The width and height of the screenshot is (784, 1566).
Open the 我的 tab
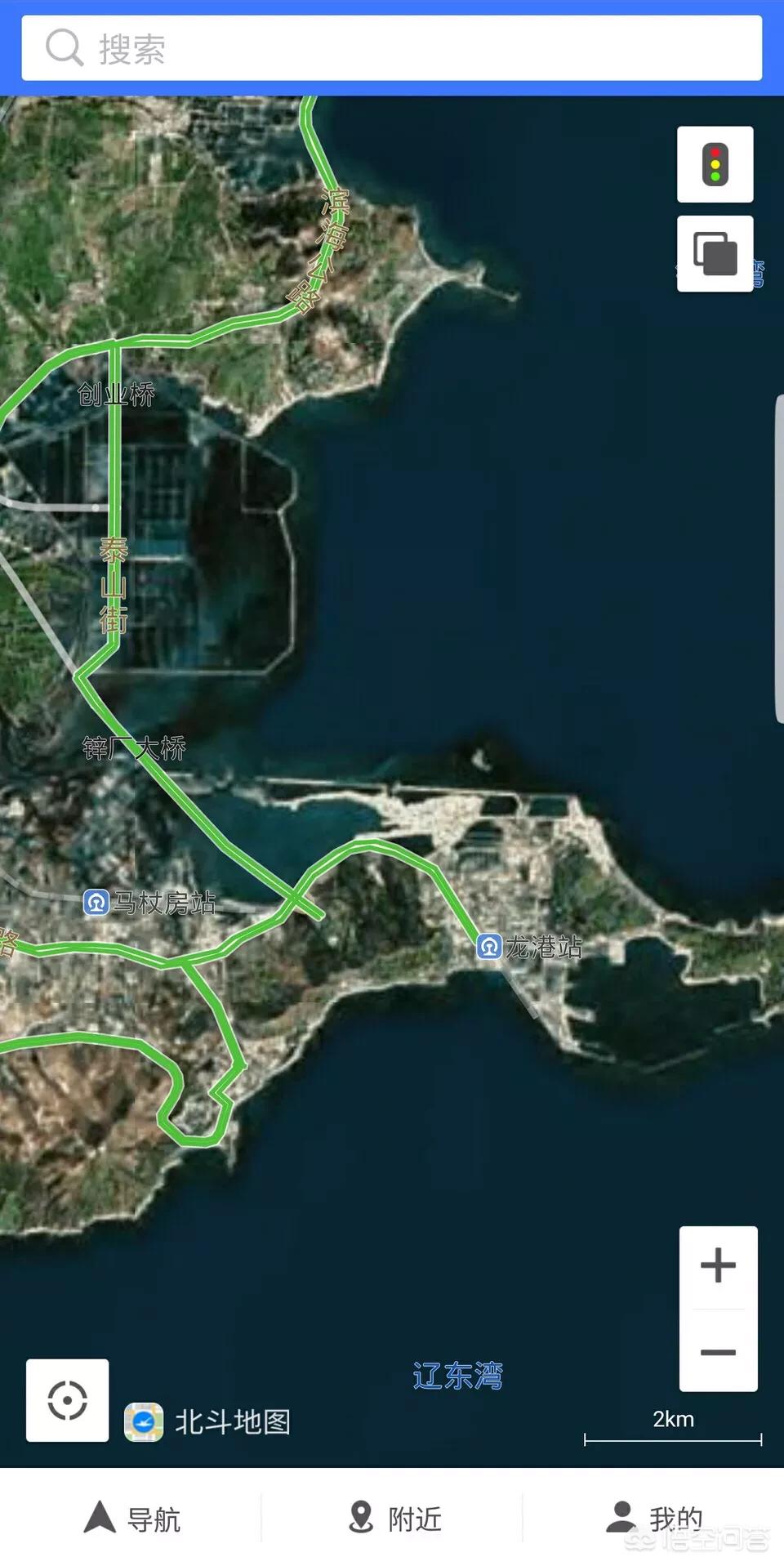pos(653,1518)
